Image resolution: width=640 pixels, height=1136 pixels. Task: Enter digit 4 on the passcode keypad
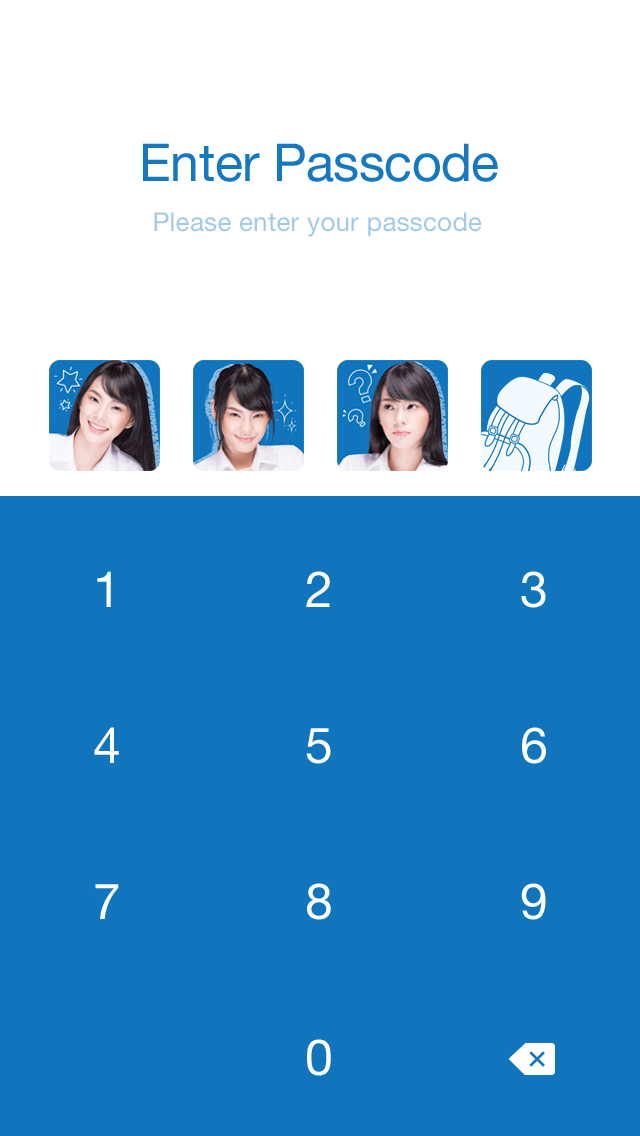tap(107, 746)
